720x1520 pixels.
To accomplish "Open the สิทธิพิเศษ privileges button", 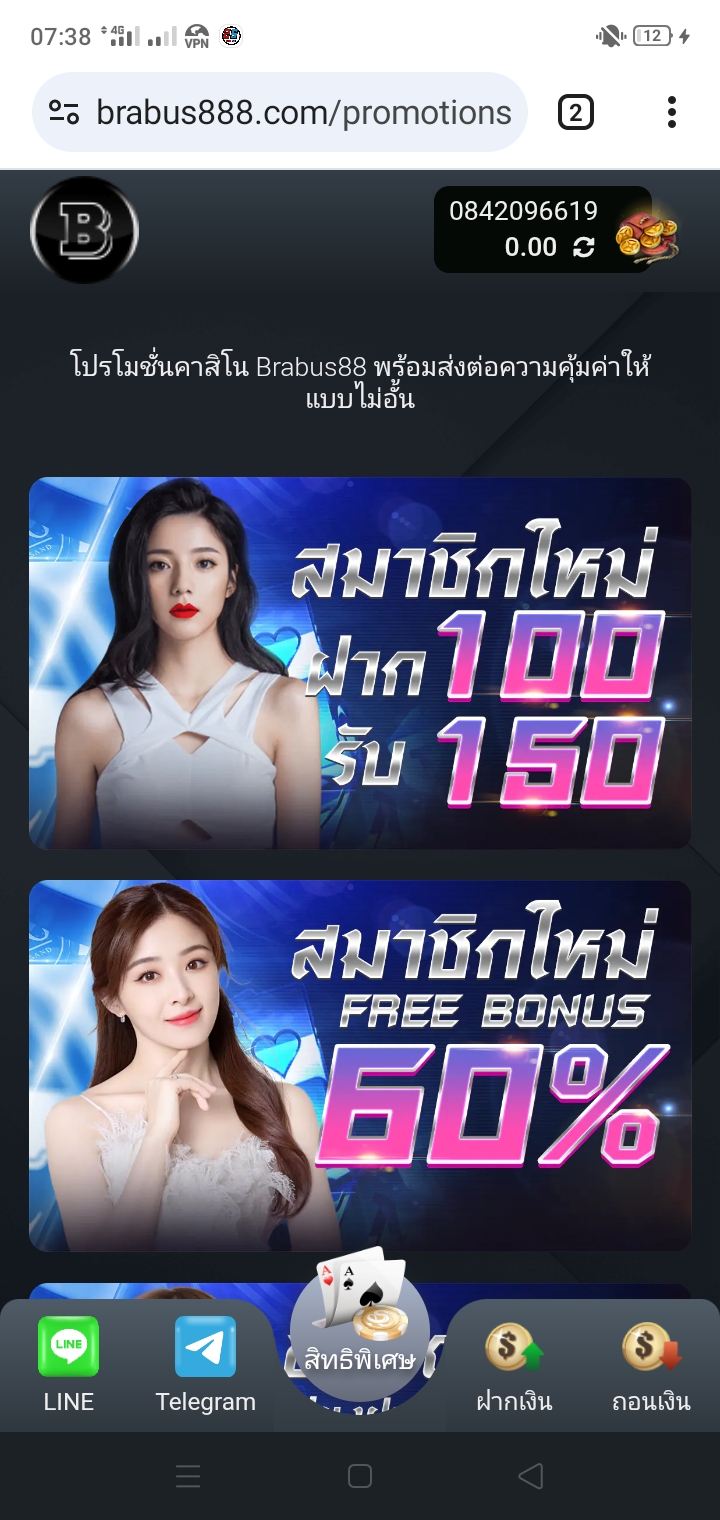I will (360, 1330).
